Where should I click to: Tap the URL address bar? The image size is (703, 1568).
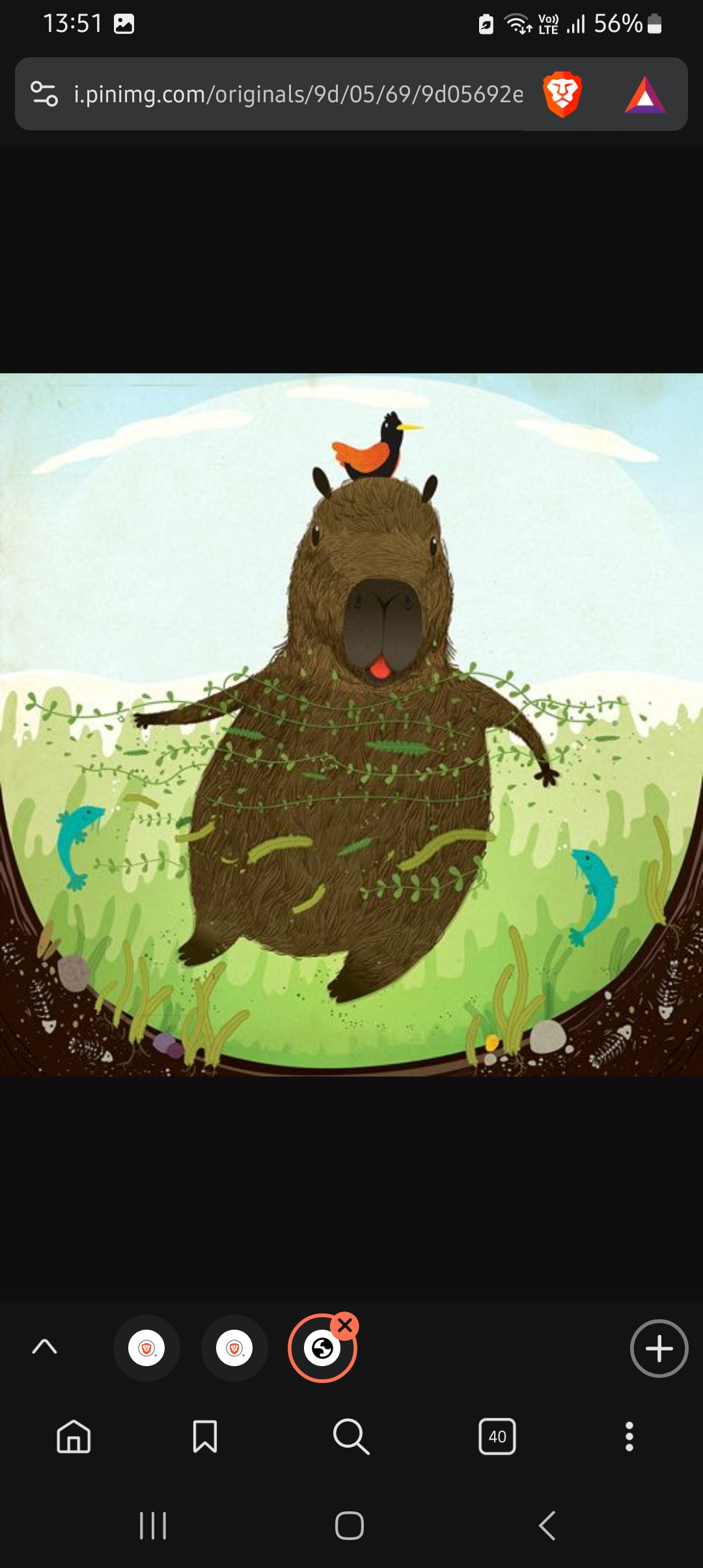coord(297,94)
